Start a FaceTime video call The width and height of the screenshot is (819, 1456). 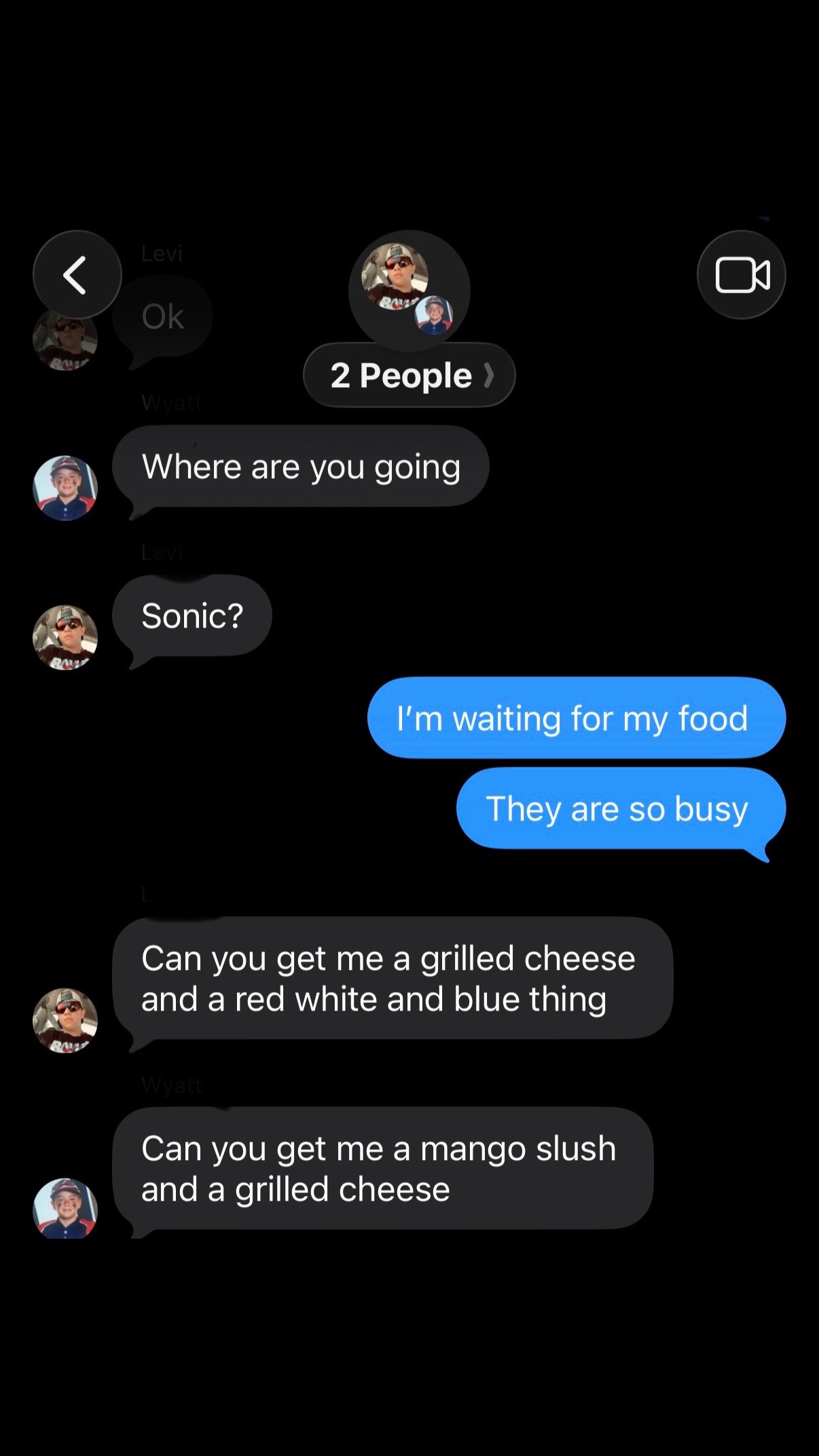(742, 274)
